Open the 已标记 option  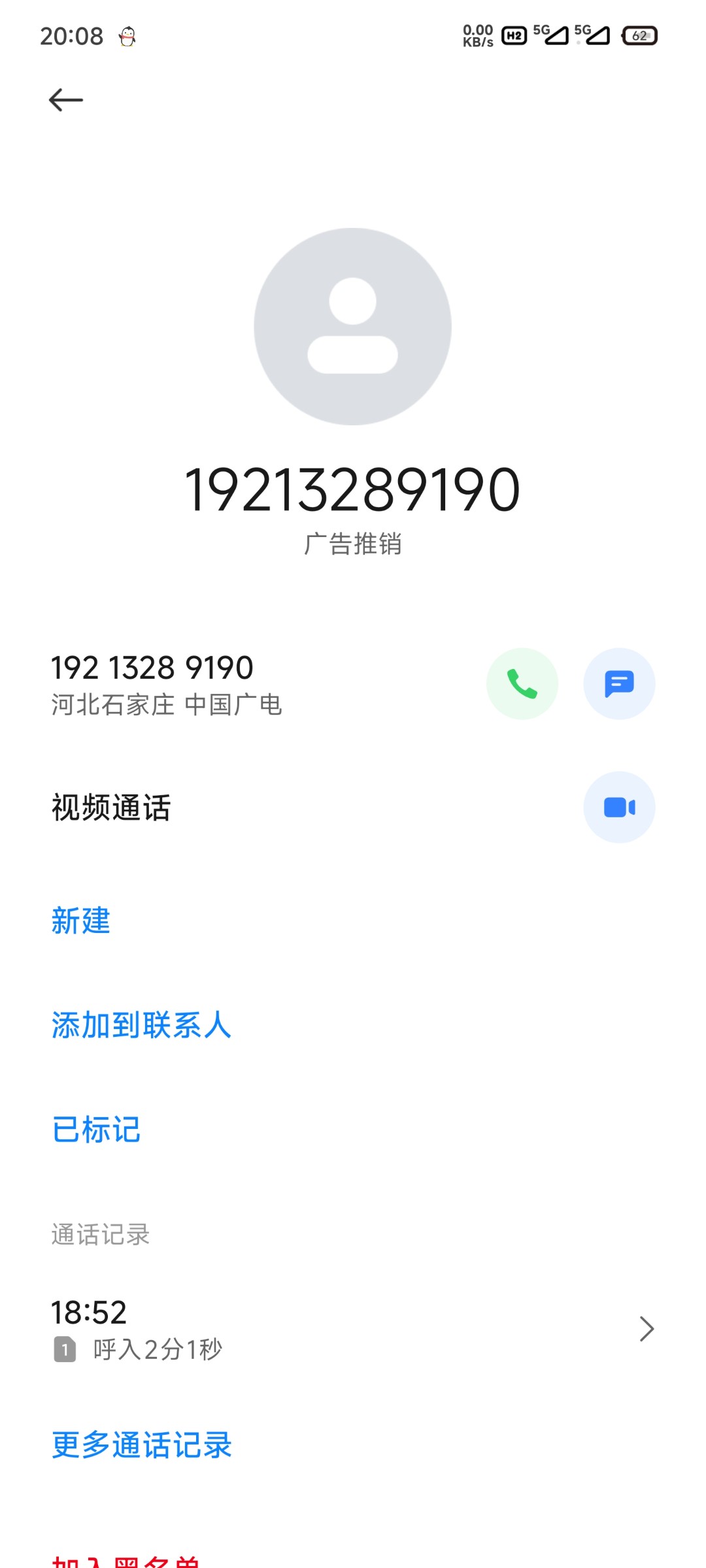(x=96, y=1130)
